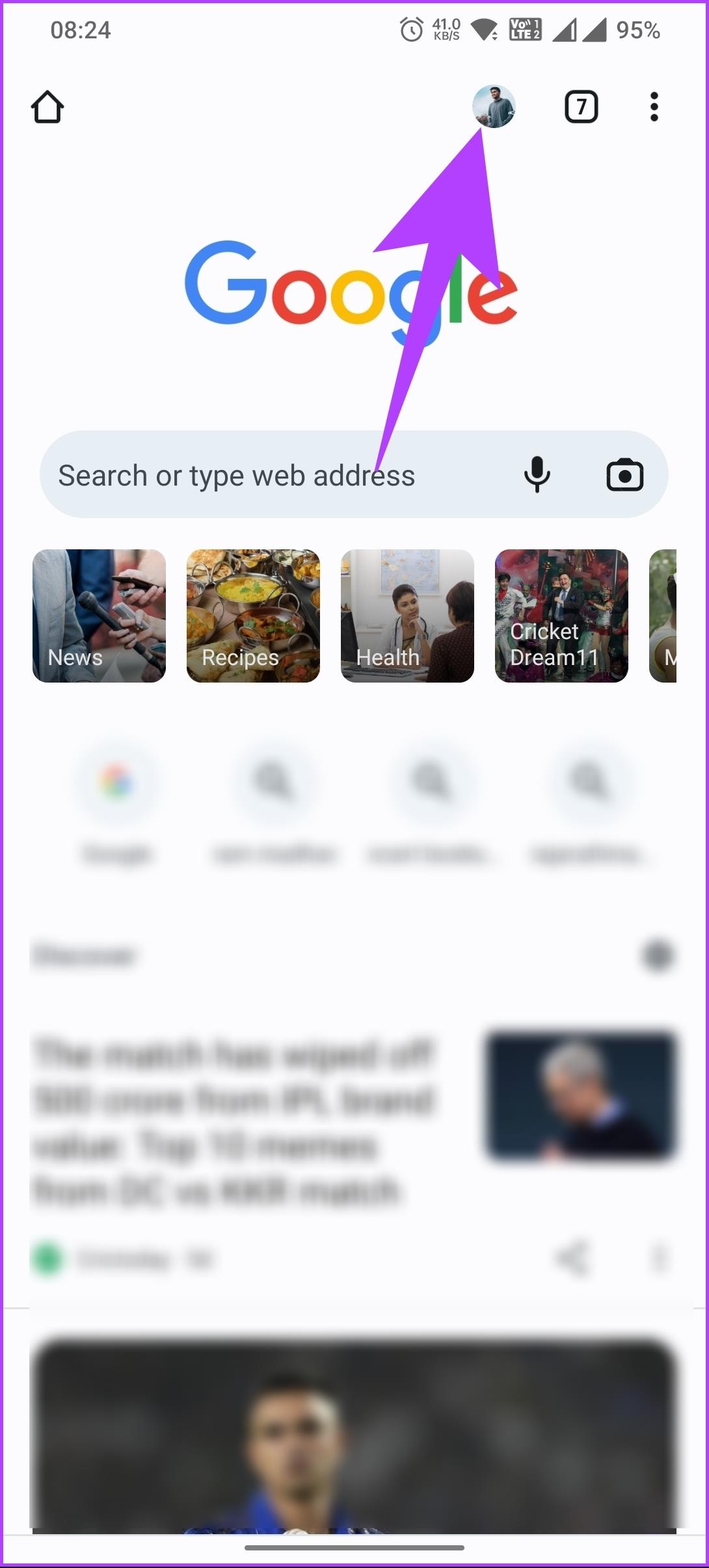Open Discover feed settings gear

click(658, 955)
